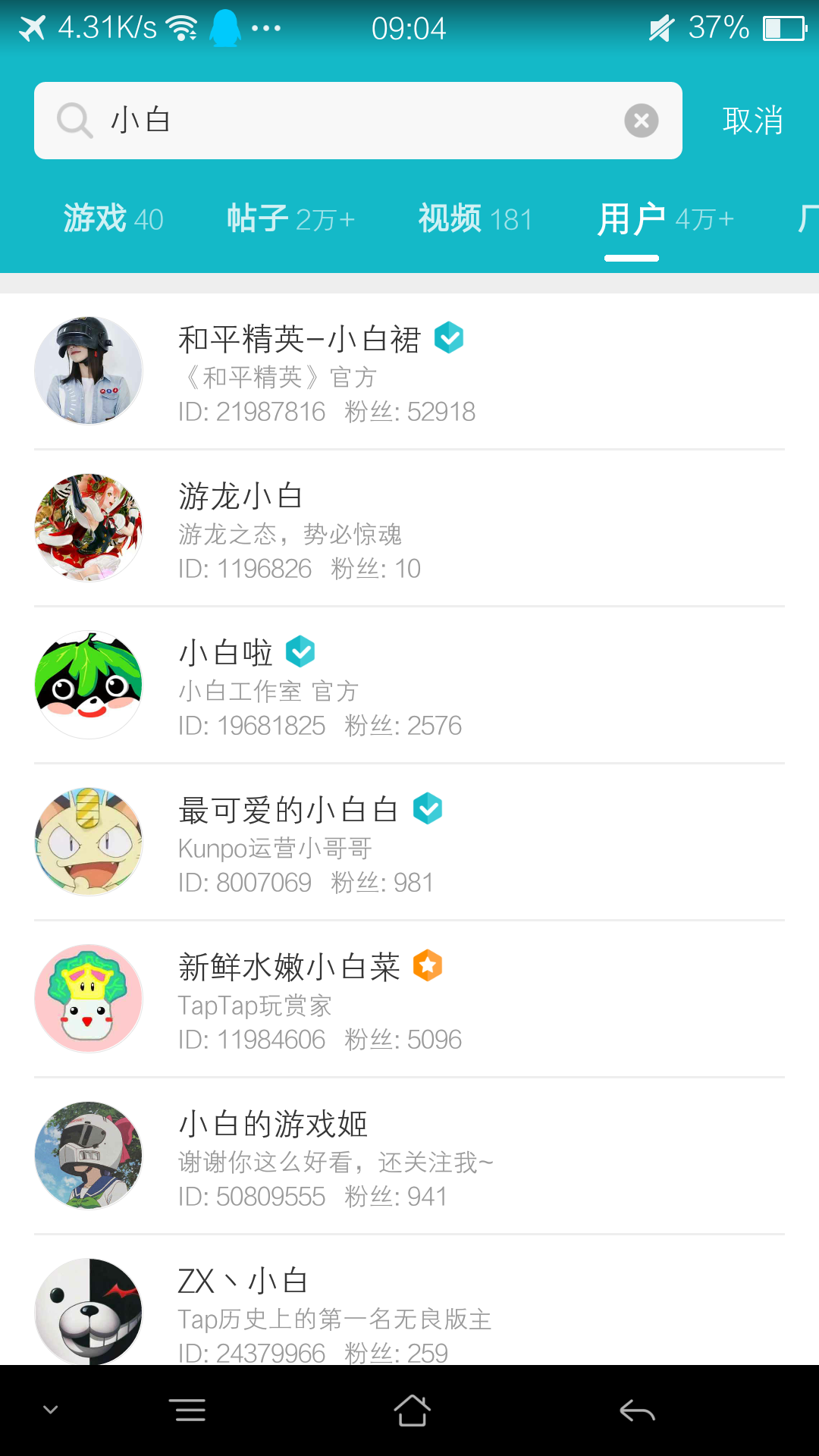Clear the search field with the X icon
The image size is (819, 1456).
point(642,120)
